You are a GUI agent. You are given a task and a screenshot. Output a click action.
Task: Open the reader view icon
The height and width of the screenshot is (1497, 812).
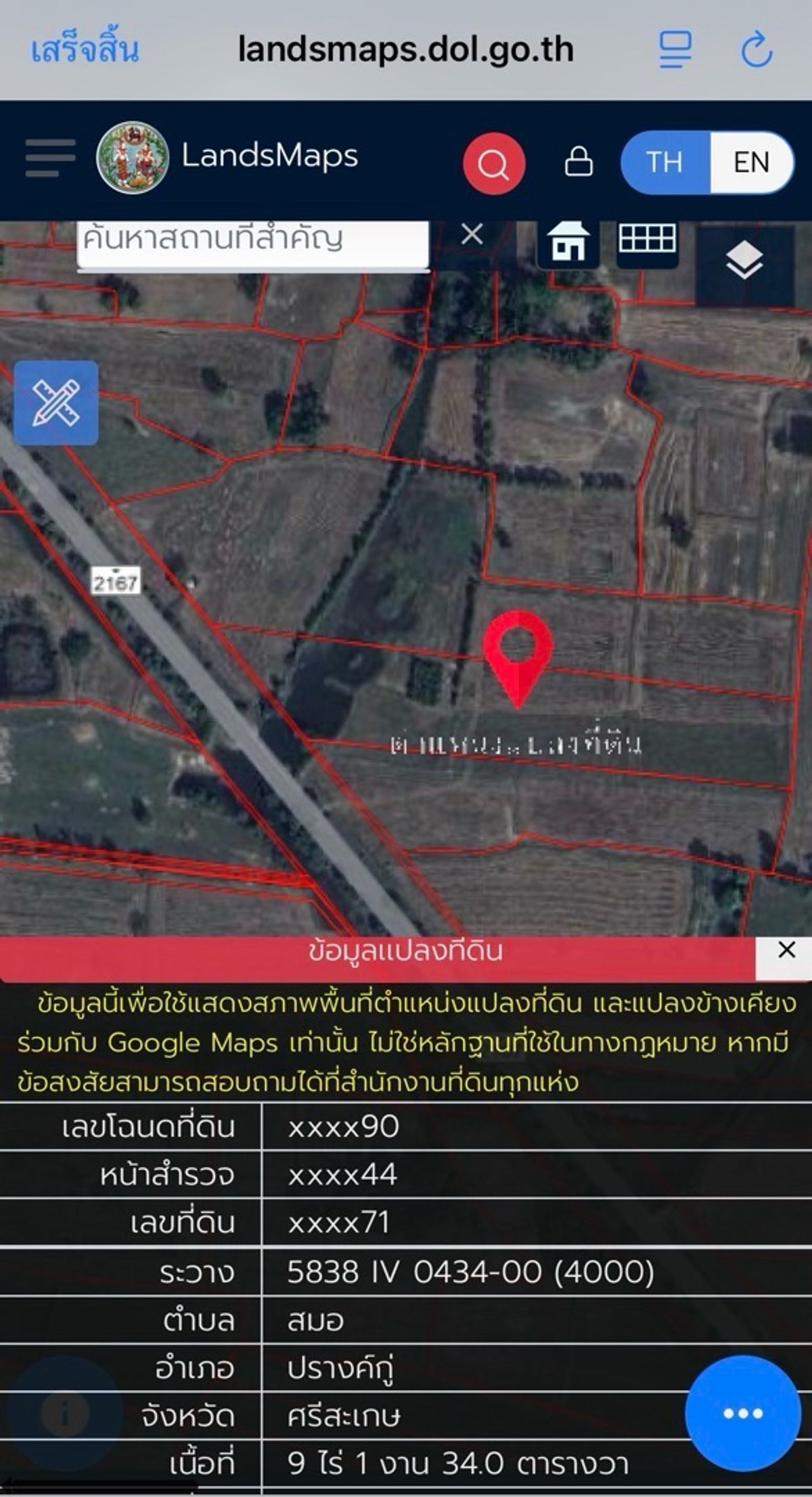pyautogui.click(x=675, y=49)
